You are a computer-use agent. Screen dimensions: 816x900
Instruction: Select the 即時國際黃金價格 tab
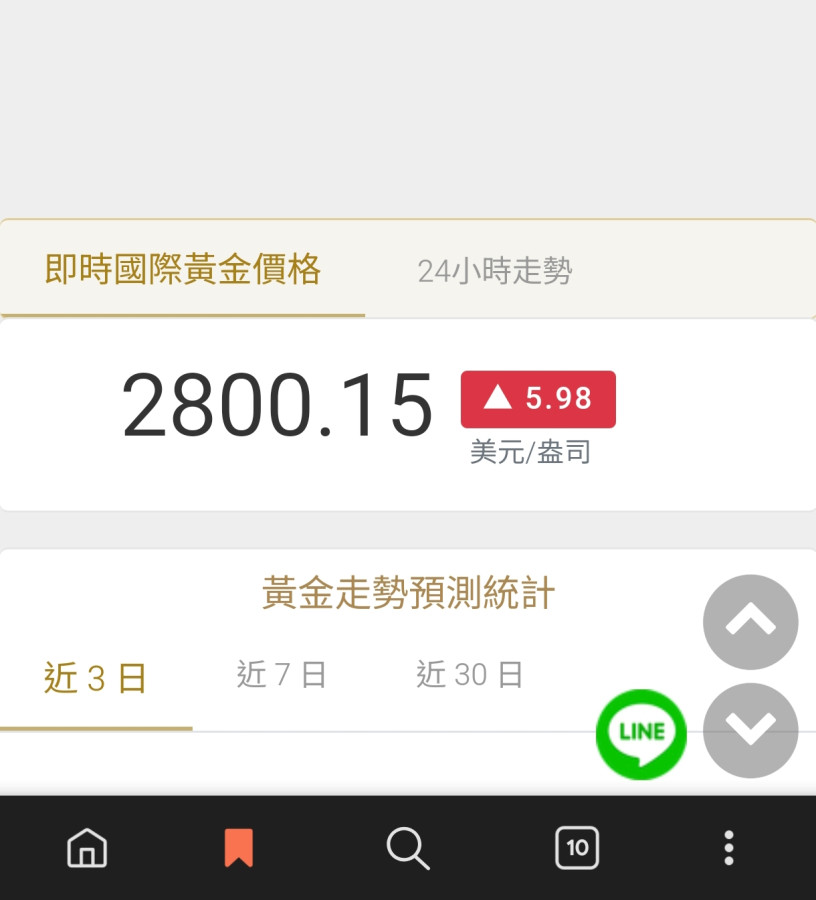[x=183, y=270]
